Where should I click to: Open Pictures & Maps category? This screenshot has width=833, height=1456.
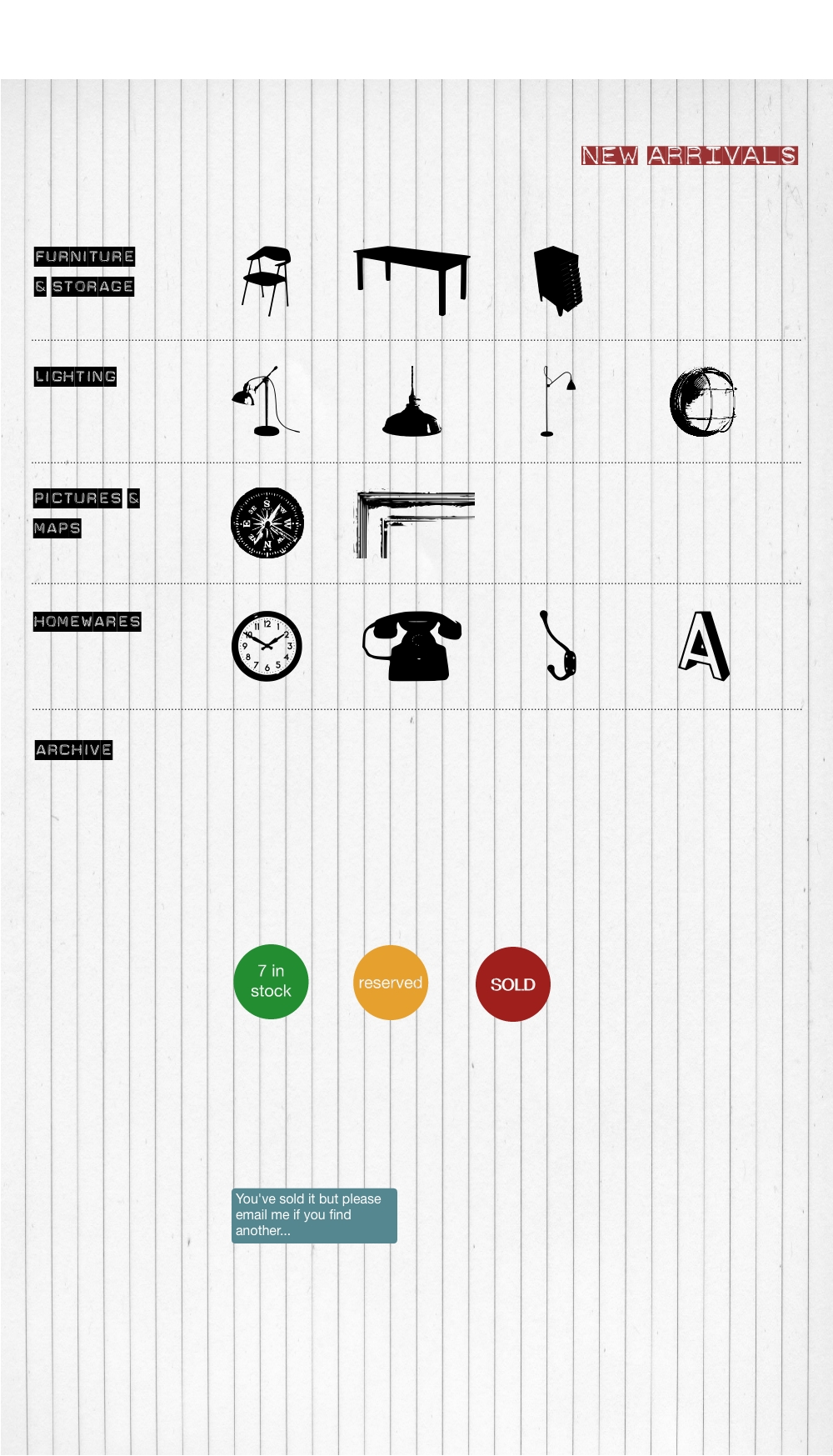pyautogui.click(x=85, y=513)
